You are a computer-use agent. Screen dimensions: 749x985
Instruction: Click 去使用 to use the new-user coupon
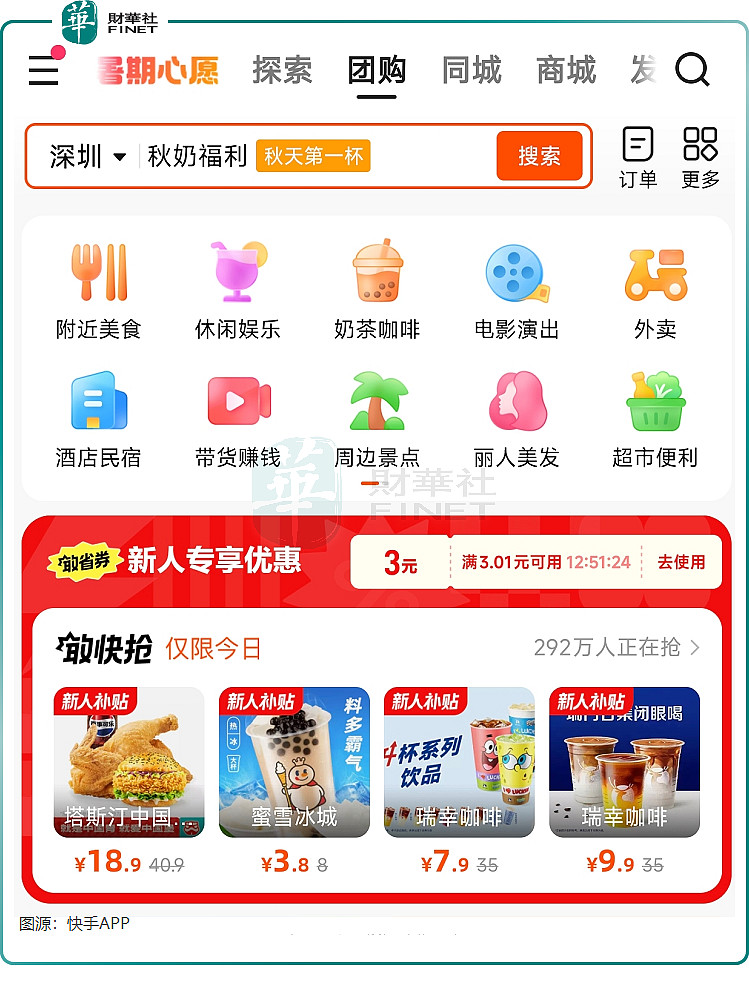681,561
